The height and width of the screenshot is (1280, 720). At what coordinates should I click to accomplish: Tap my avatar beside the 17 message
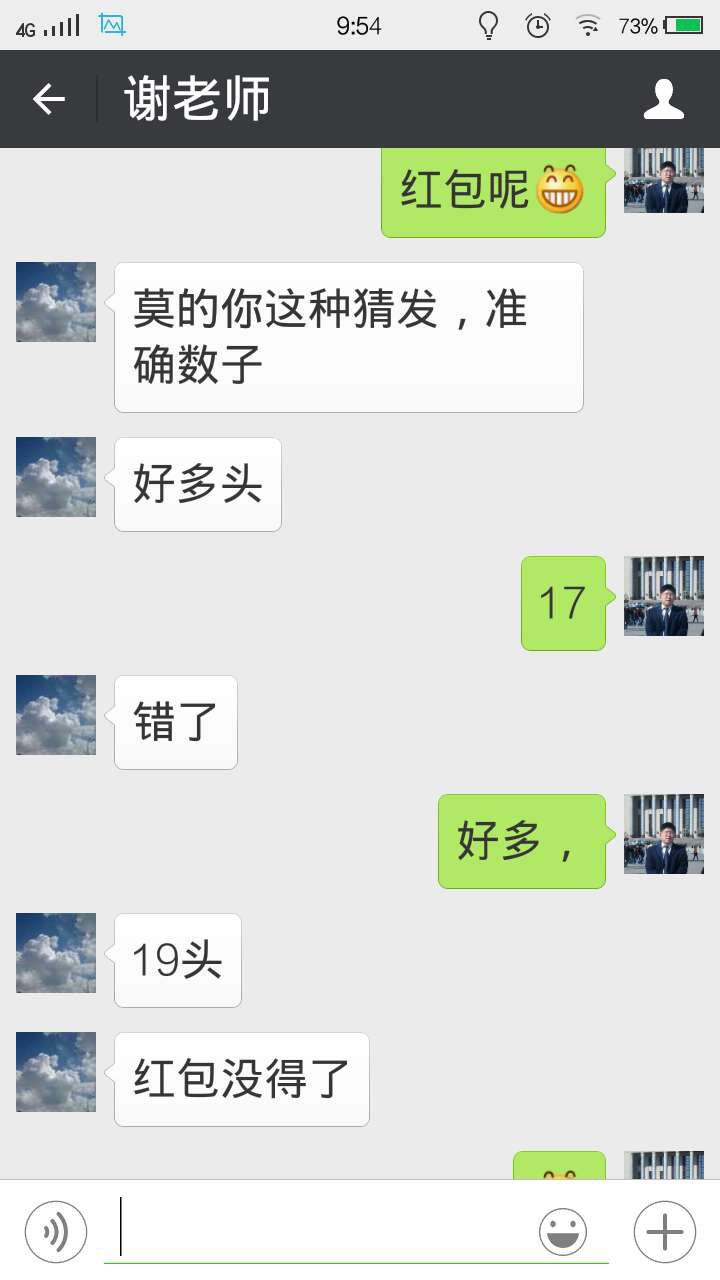[664, 596]
